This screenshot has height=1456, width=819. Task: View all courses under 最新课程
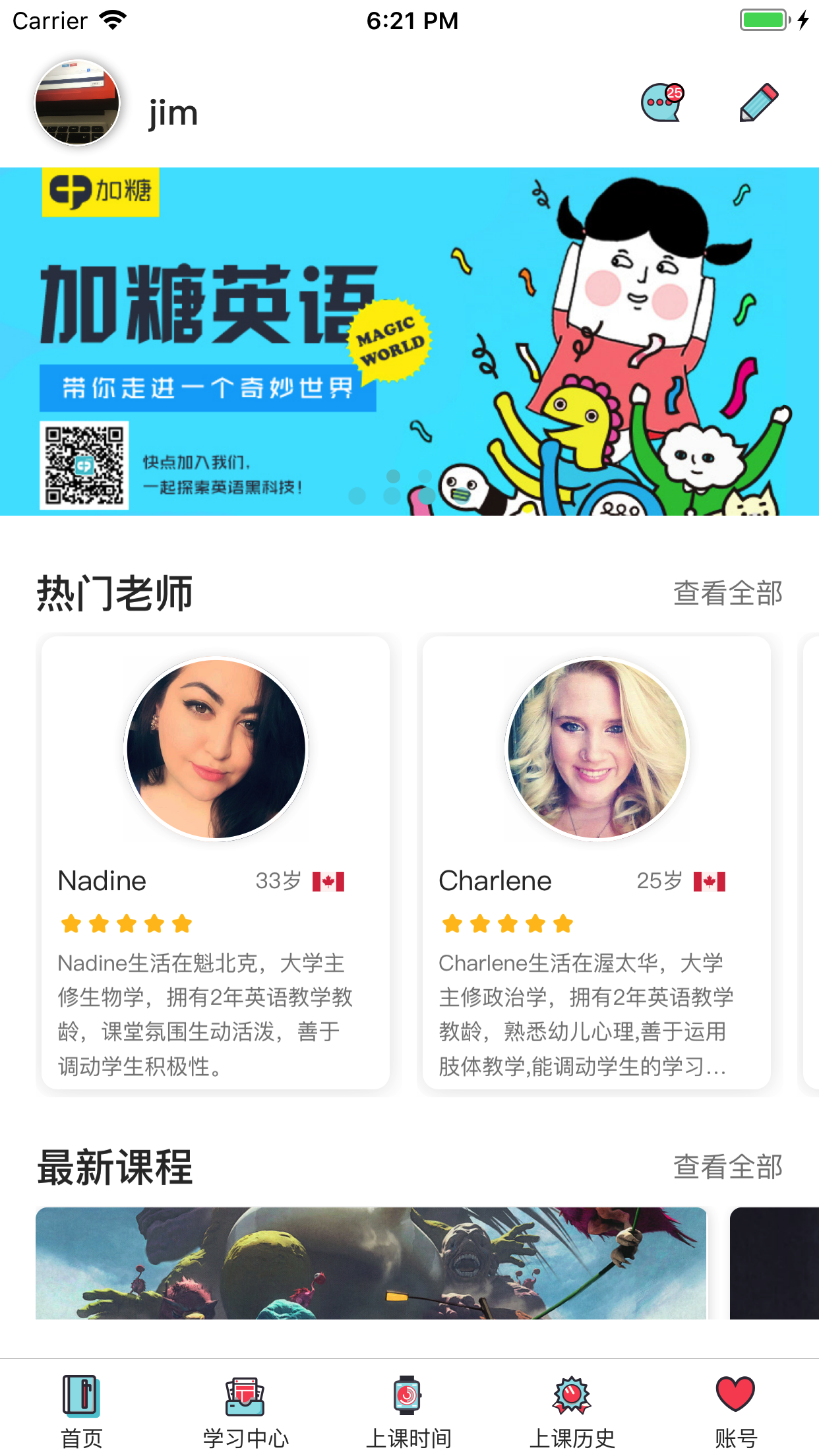click(x=727, y=1167)
